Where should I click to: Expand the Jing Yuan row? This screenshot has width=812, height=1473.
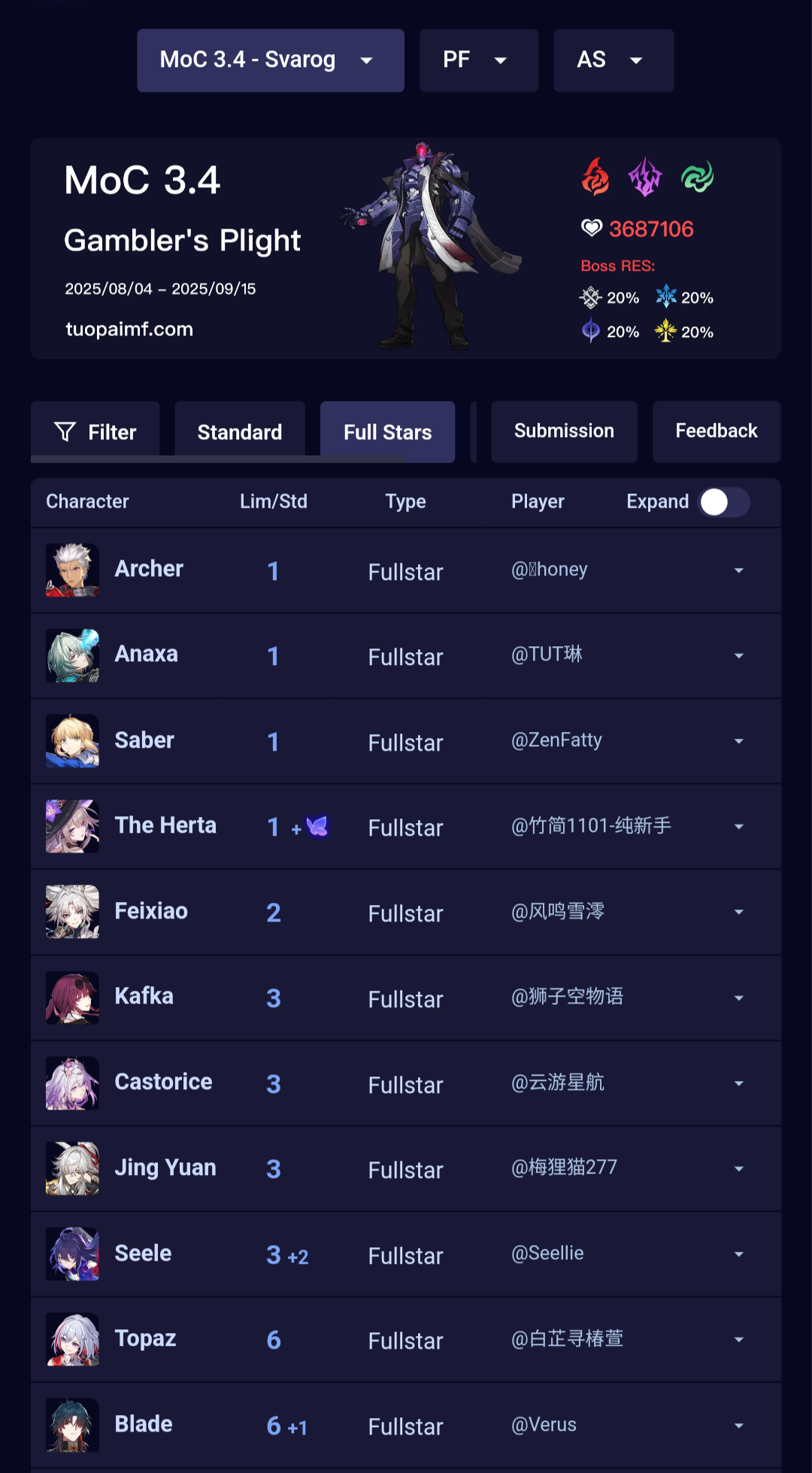pyautogui.click(x=738, y=1169)
